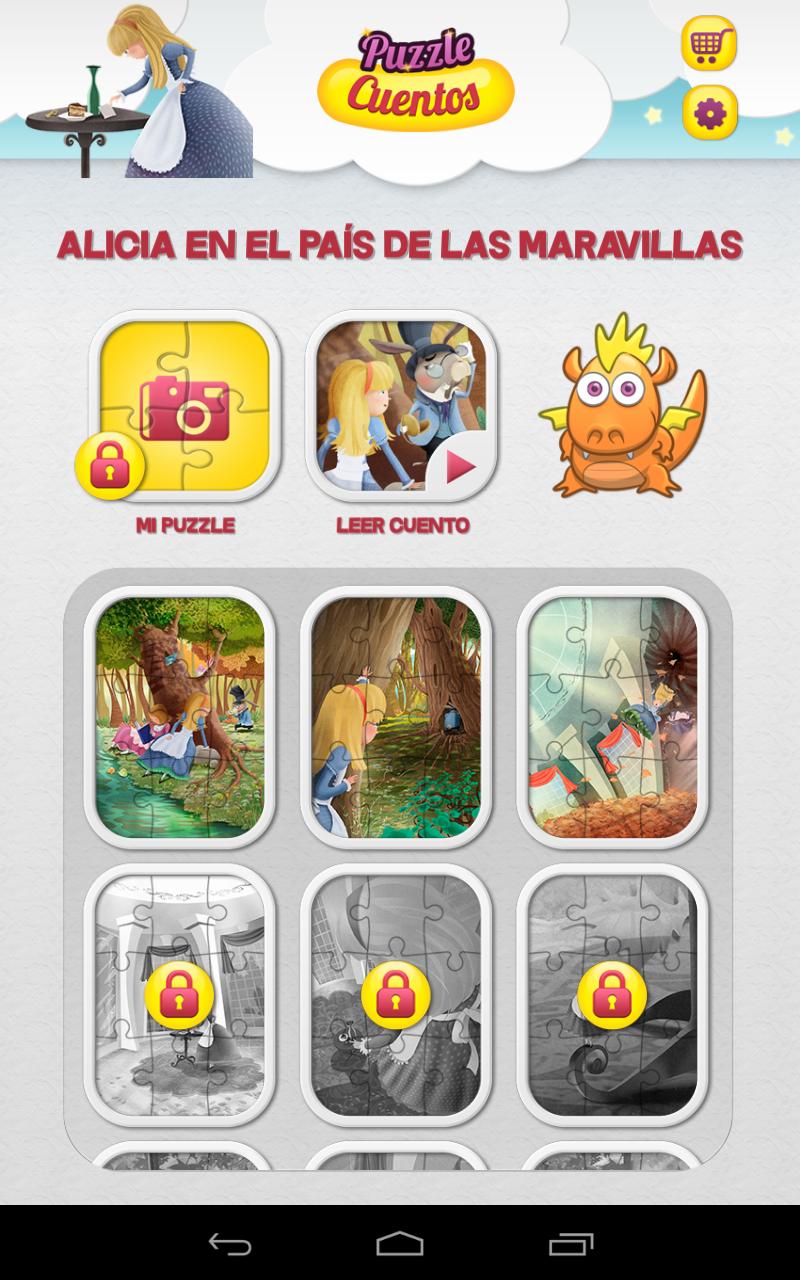This screenshot has width=800, height=1280.
Task: Play the Leer Cuento story
Action: [401, 407]
